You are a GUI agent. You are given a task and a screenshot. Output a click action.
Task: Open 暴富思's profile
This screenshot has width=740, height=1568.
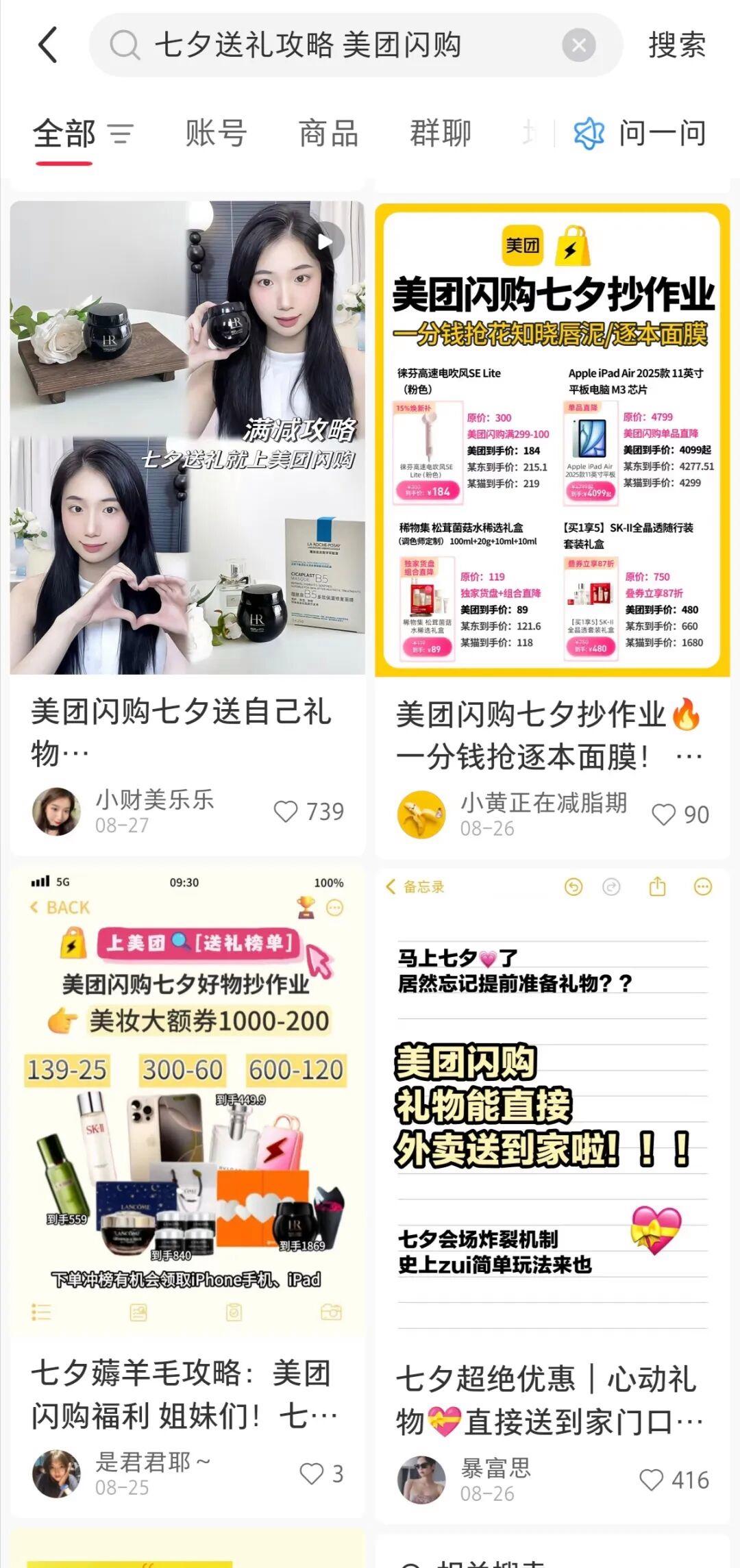pos(421,1480)
